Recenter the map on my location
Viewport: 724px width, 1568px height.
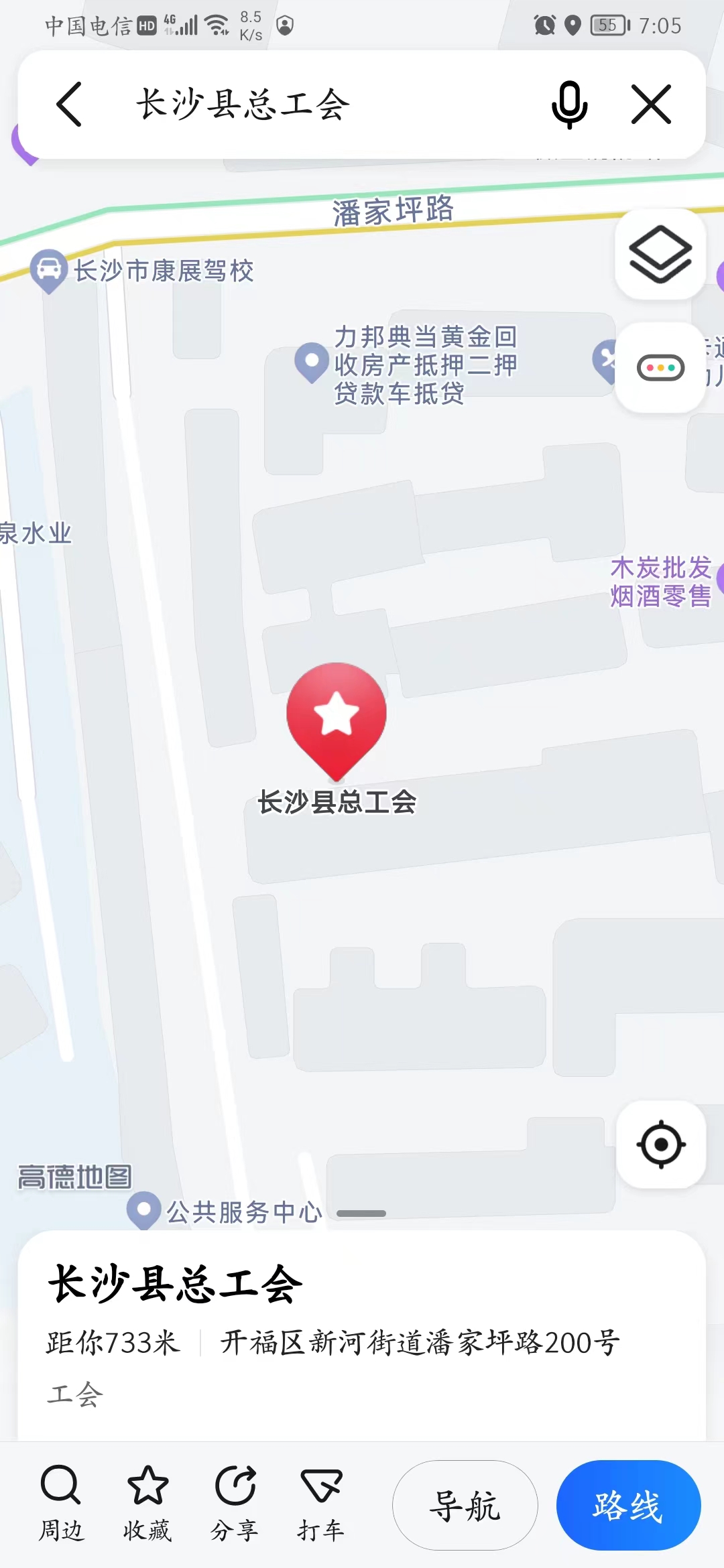660,1144
